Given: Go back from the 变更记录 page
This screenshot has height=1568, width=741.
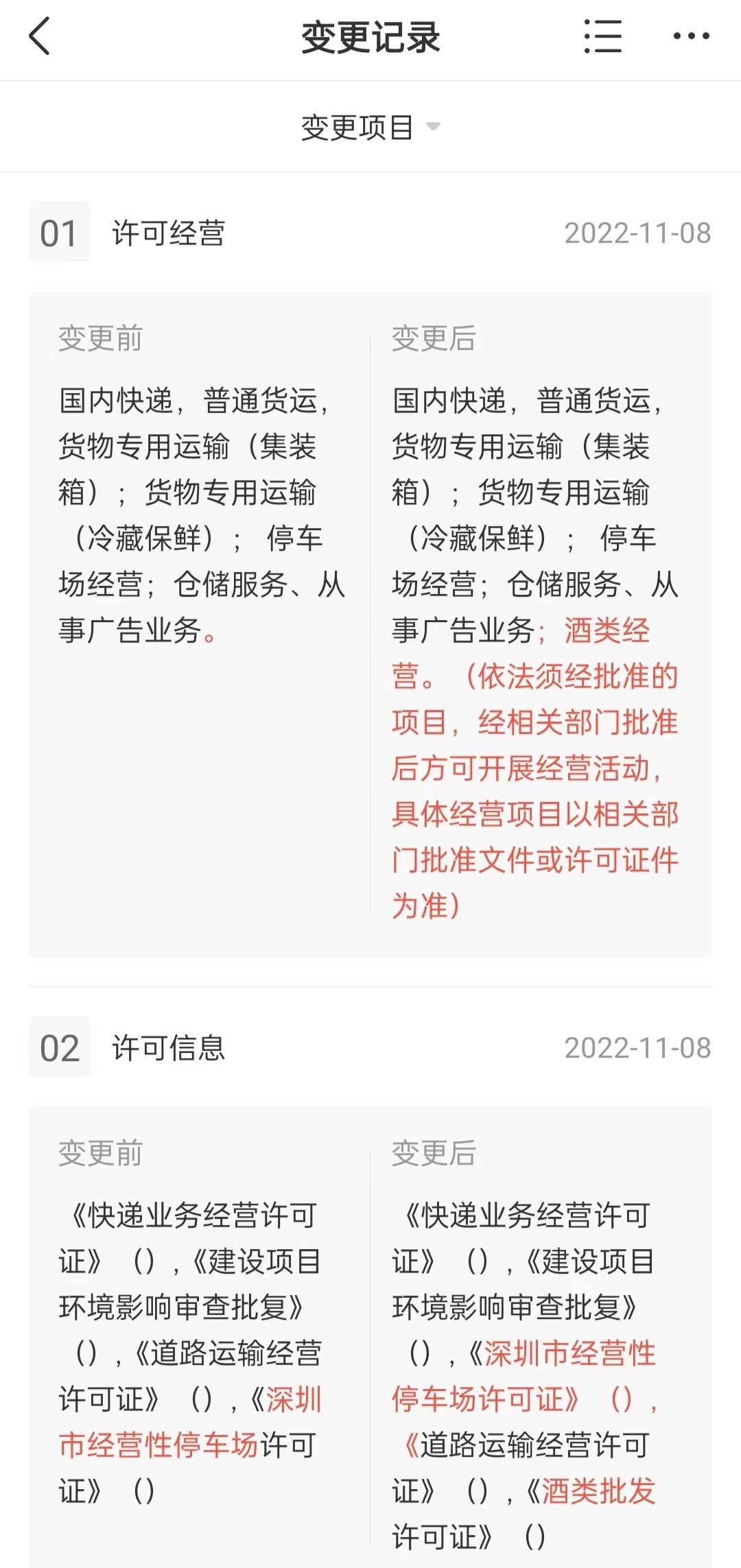Looking at the screenshot, I should coord(39,36).
